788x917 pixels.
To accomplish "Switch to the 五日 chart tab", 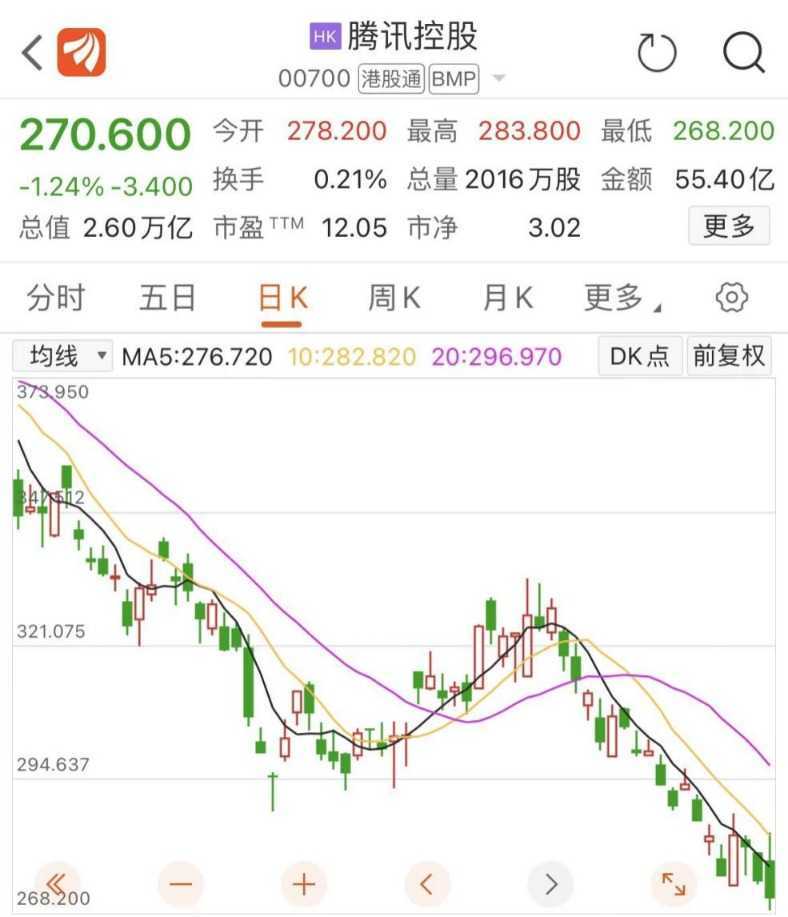I will pyautogui.click(x=168, y=298).
